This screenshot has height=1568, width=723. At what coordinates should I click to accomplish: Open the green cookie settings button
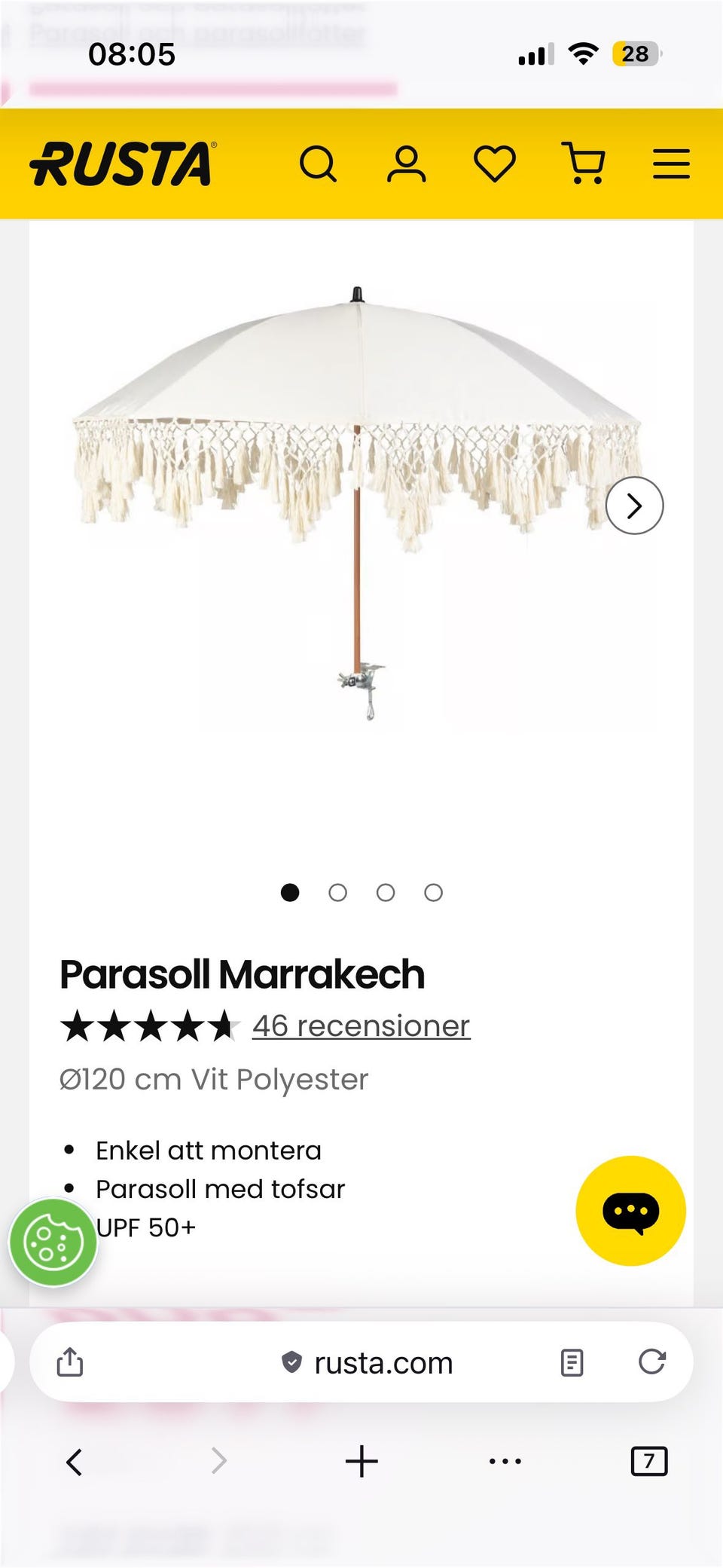pyautogui.click(x=53, y=1242)
